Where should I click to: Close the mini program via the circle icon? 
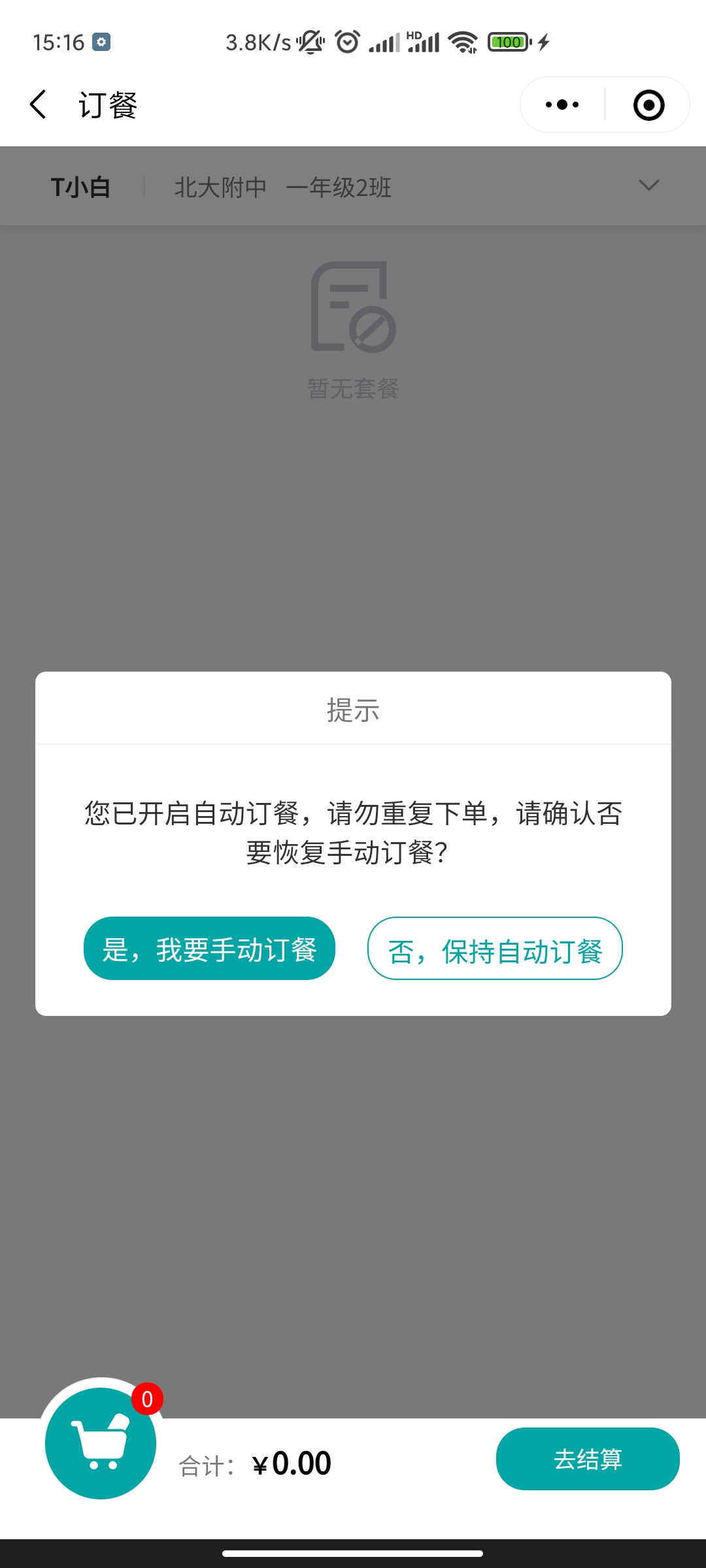(x=648, y=105)
